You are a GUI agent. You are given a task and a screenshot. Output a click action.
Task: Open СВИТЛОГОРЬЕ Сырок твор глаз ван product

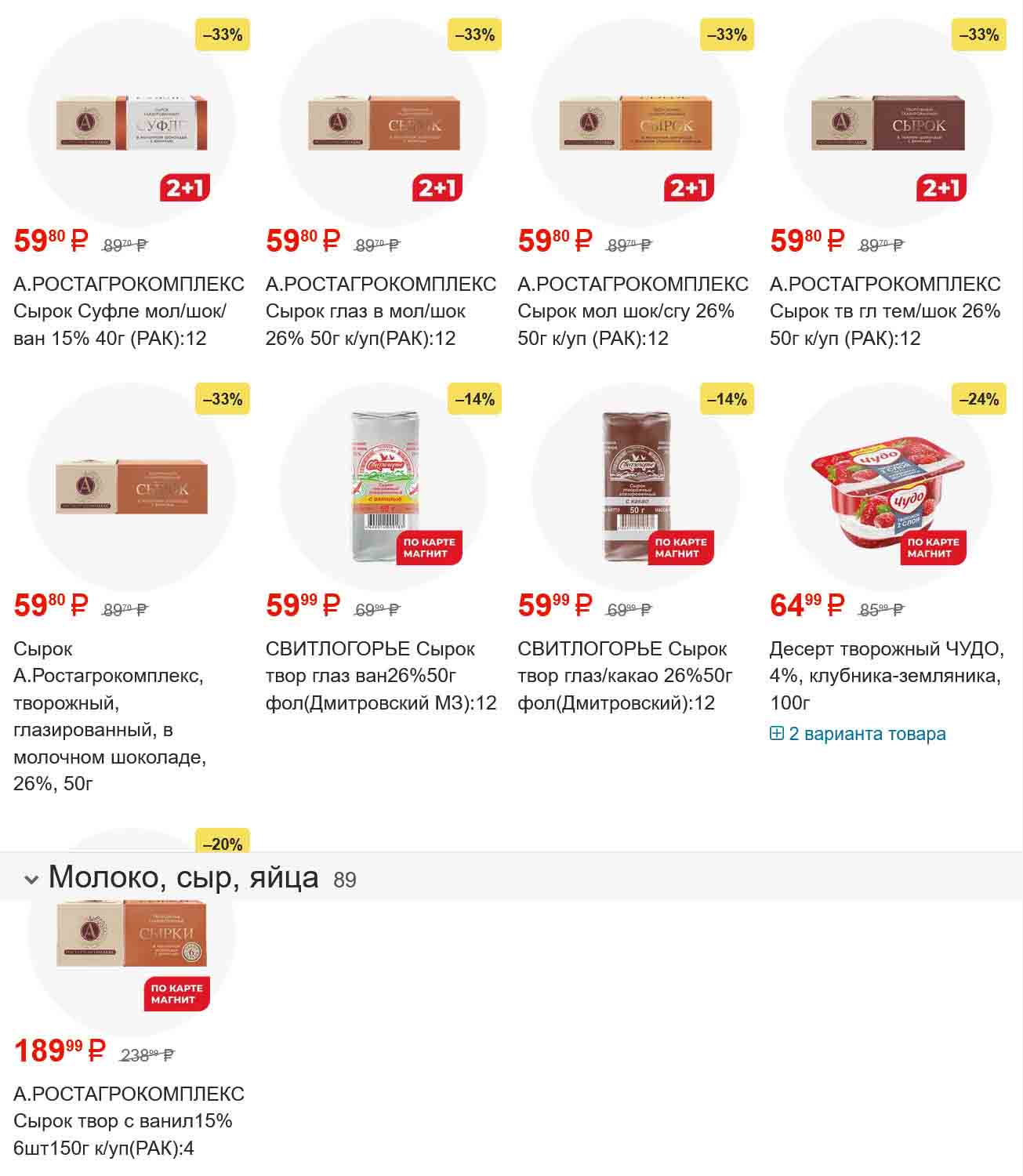380,676
